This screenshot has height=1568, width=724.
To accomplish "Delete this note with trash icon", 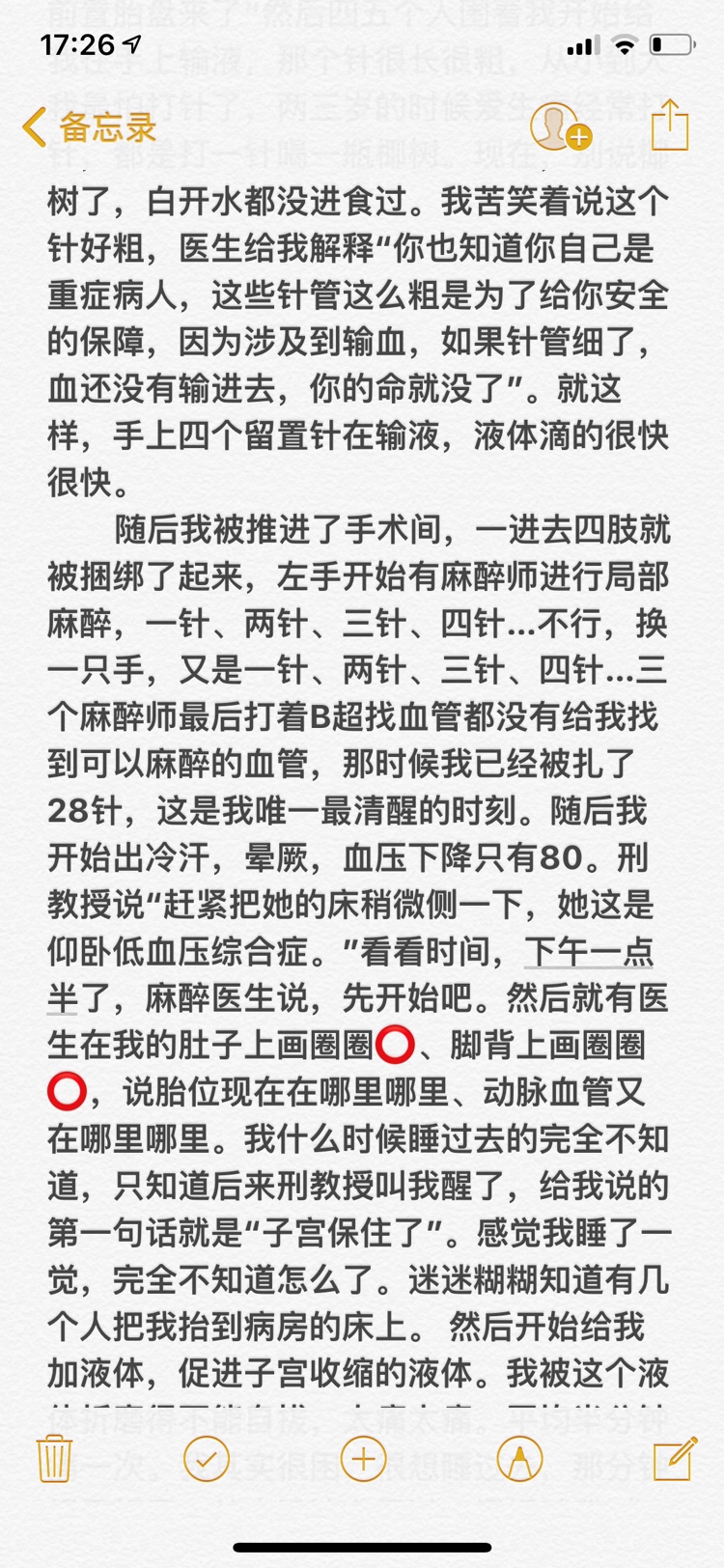I will (54, 1458).
